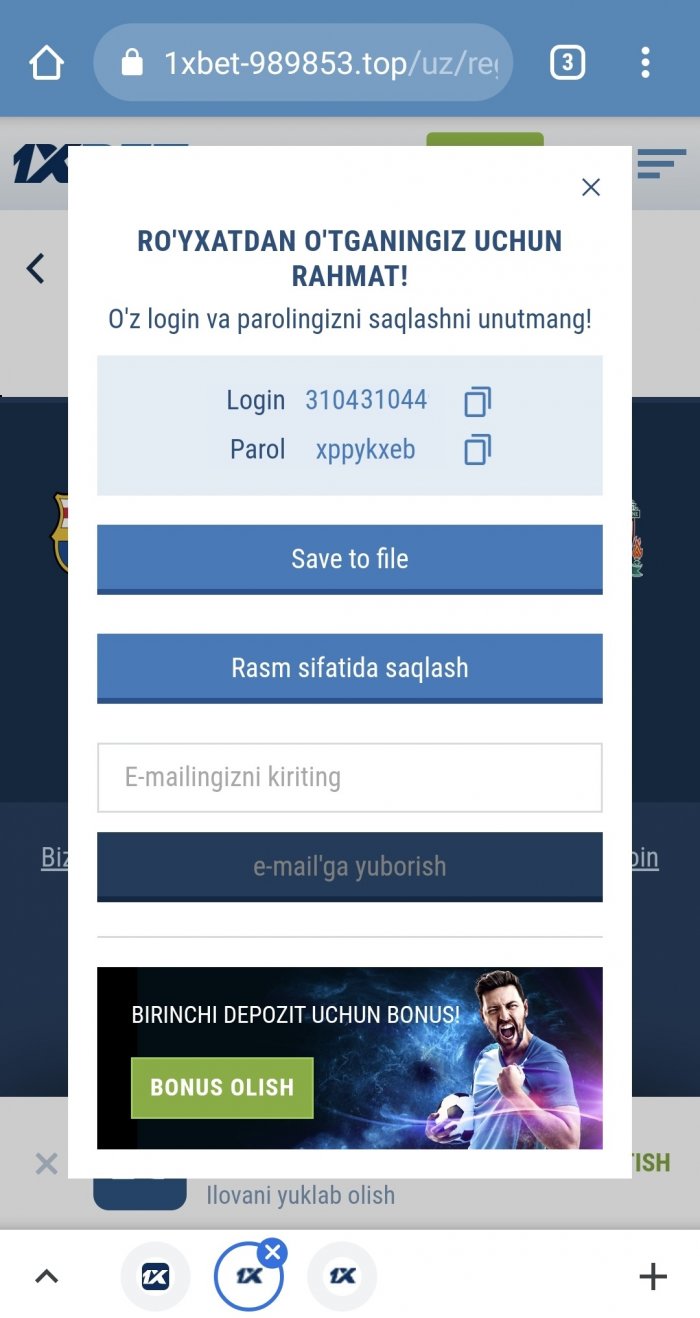
Task: Open the browser overflow menu
Action: tap(645, 63)
